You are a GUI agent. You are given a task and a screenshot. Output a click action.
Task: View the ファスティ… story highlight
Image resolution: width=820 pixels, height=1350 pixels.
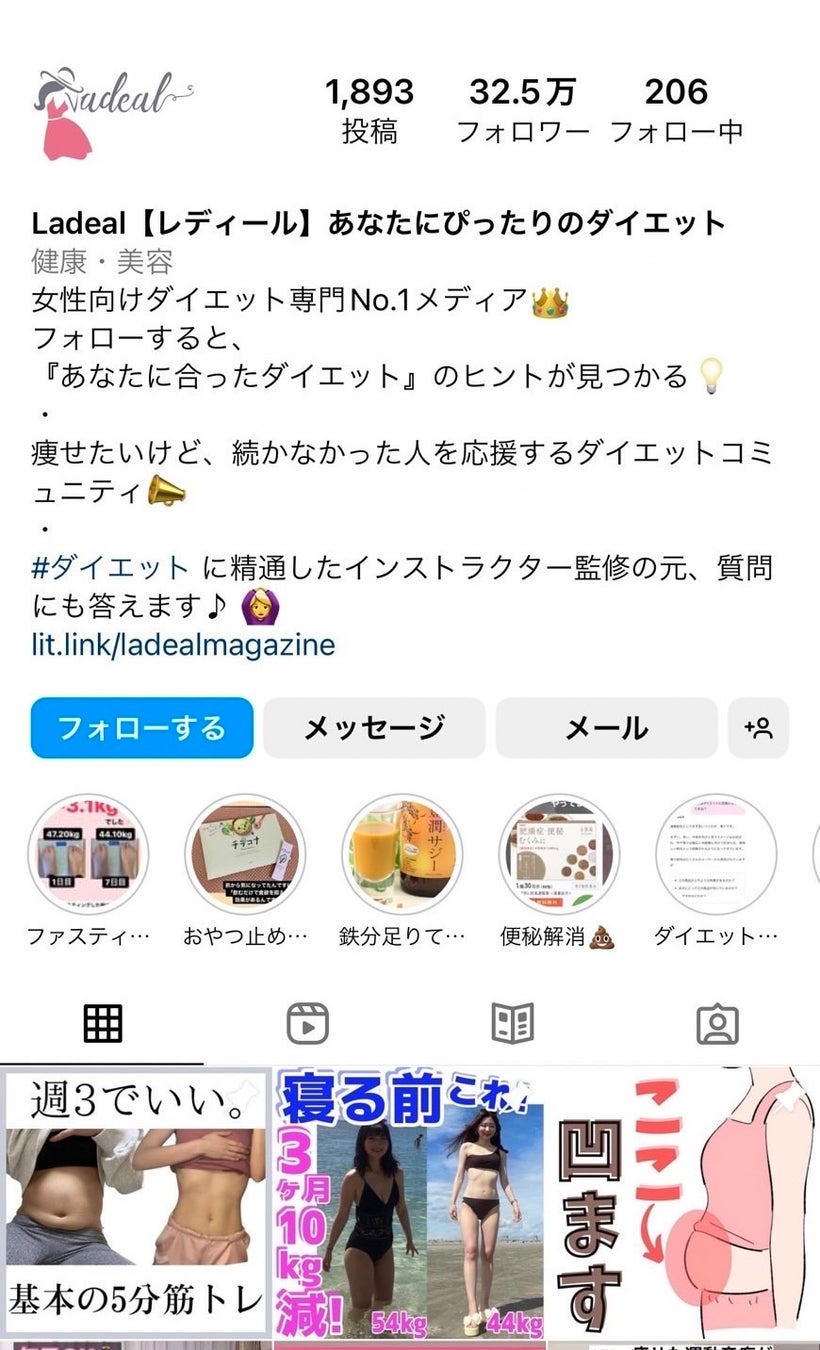88,856
